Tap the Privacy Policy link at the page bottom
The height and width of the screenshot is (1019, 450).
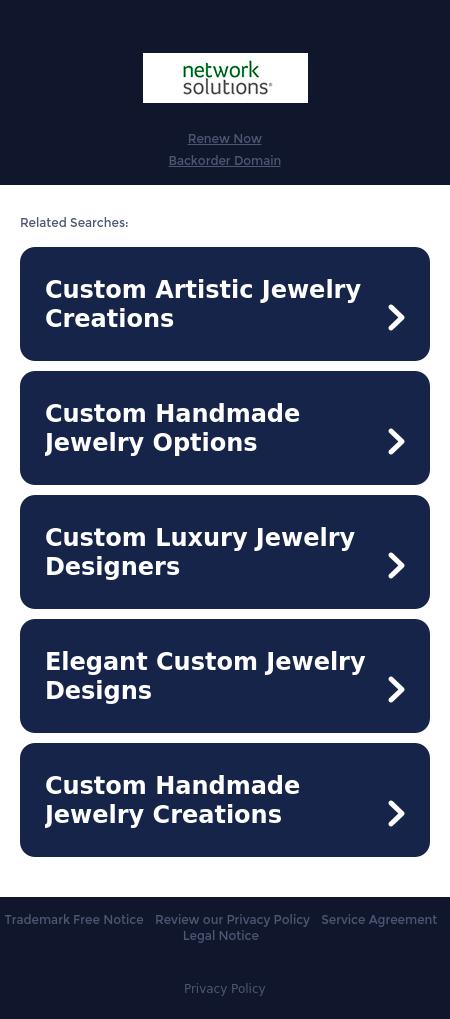[224, 988]
